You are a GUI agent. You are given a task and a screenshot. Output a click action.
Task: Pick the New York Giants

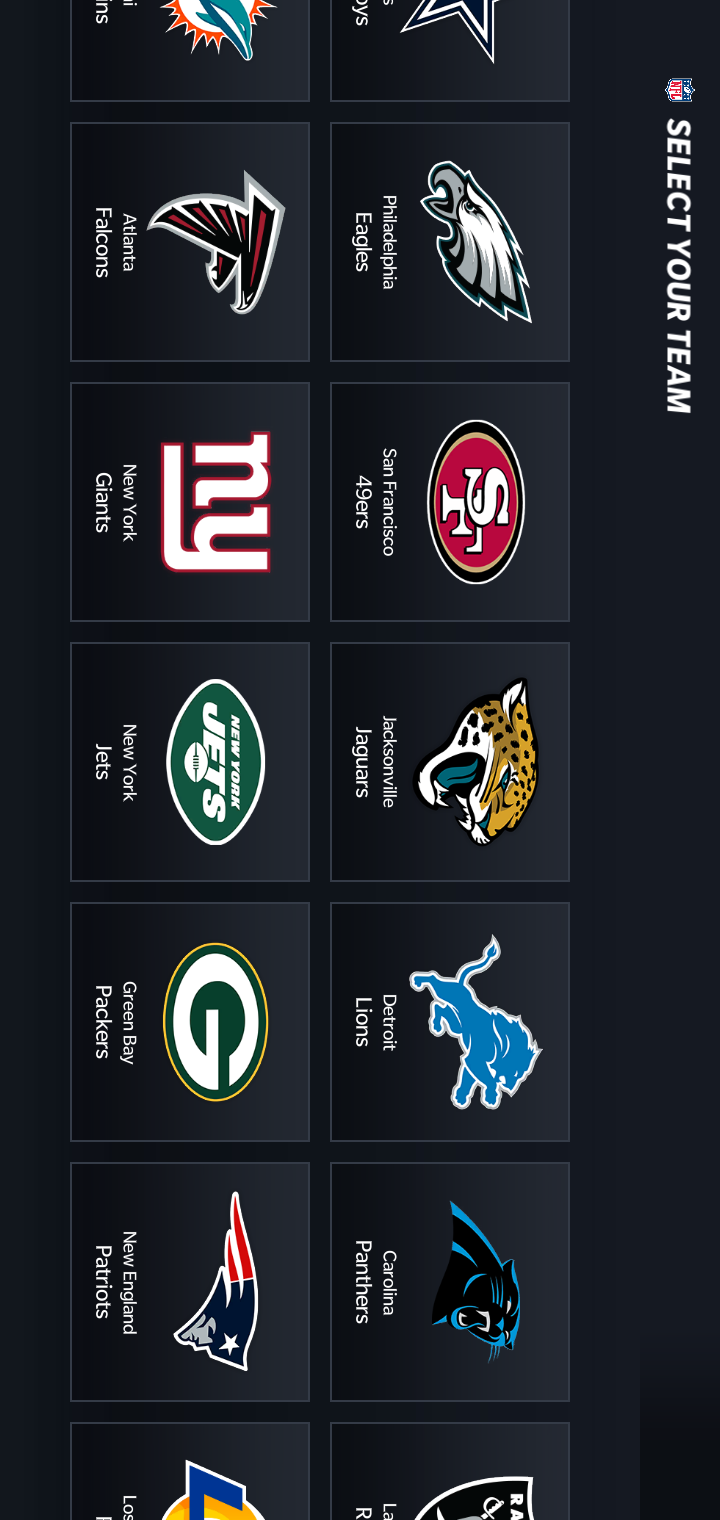pos(190,502)
